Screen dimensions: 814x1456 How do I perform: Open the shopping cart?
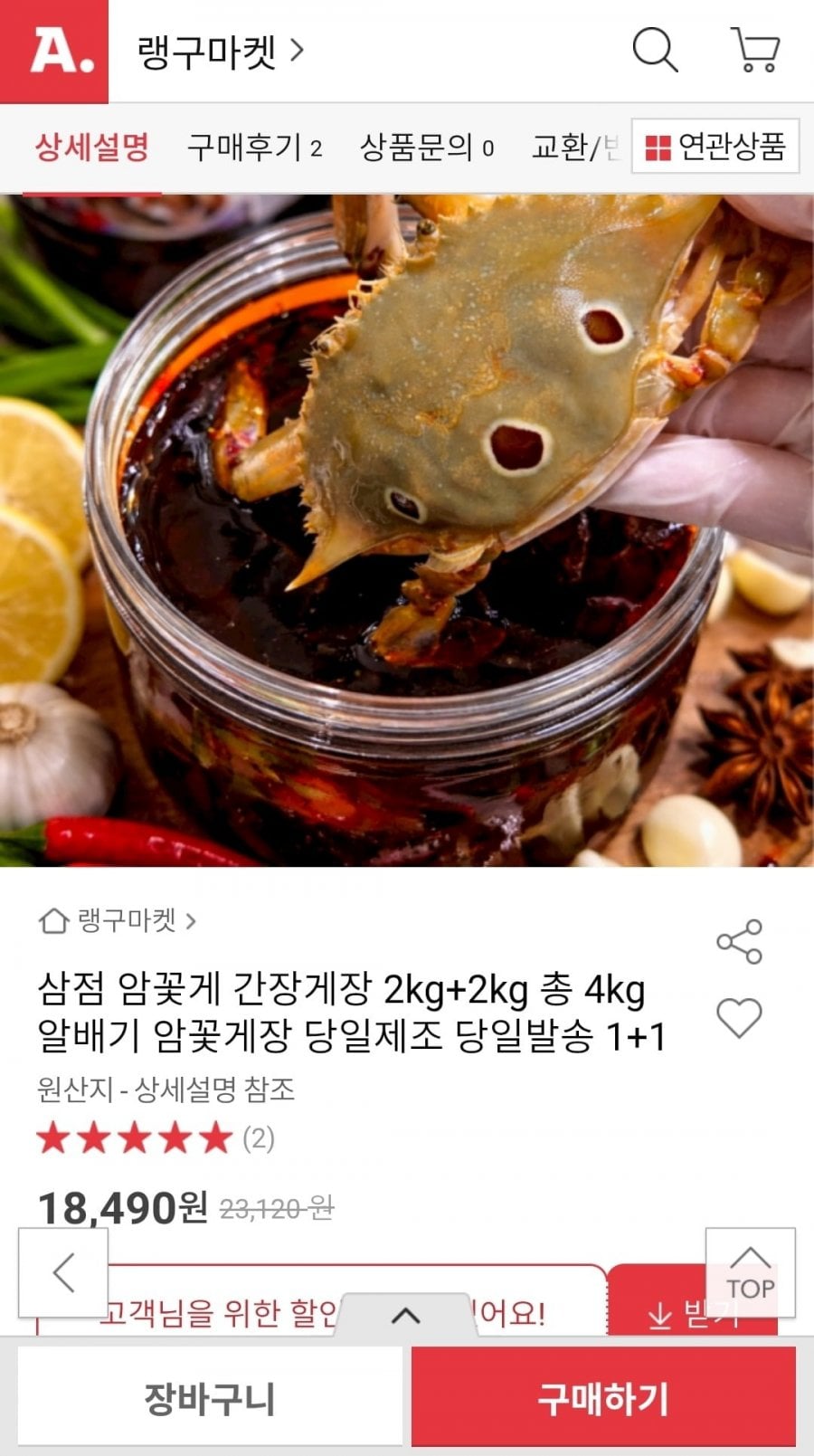pos(755,50)
